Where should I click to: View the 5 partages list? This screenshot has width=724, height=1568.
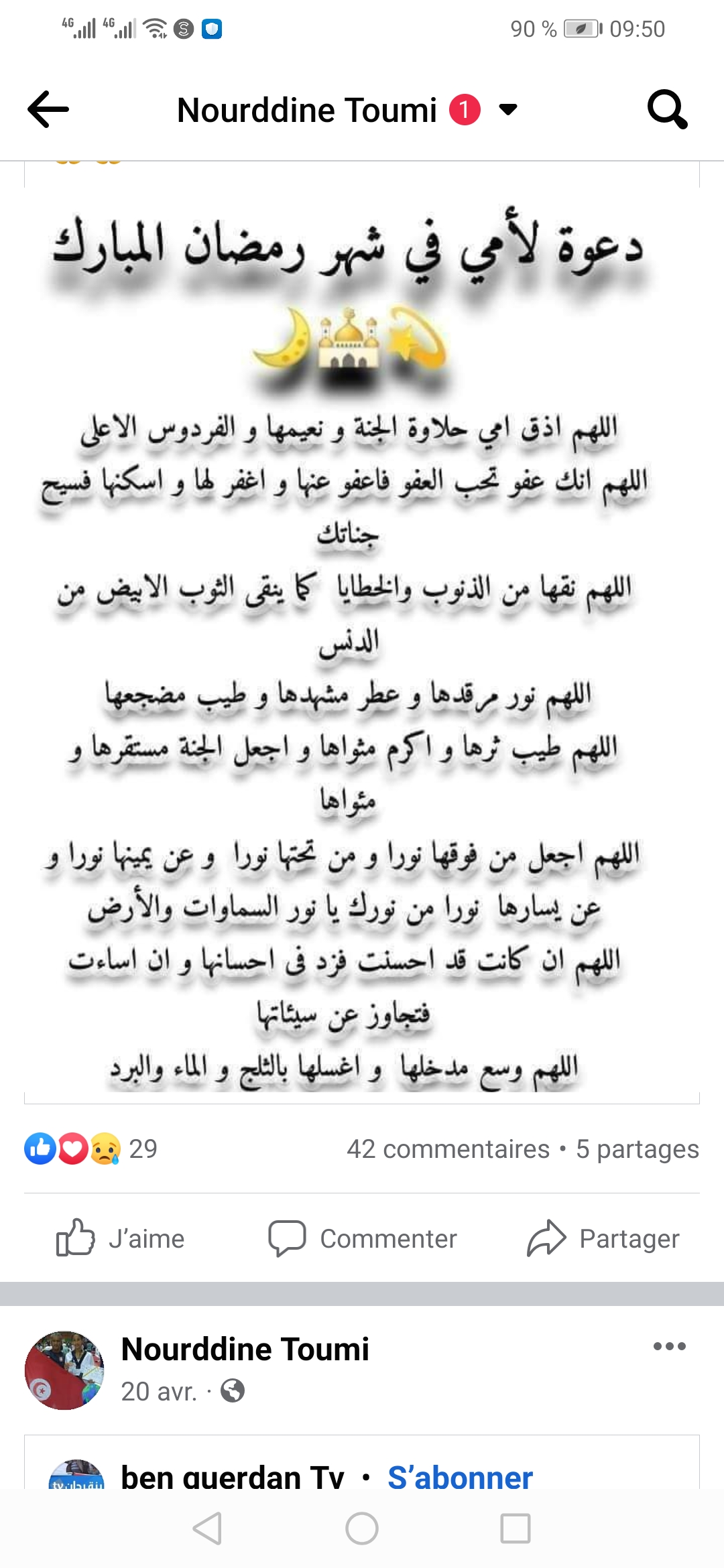tap(638, 1149)
